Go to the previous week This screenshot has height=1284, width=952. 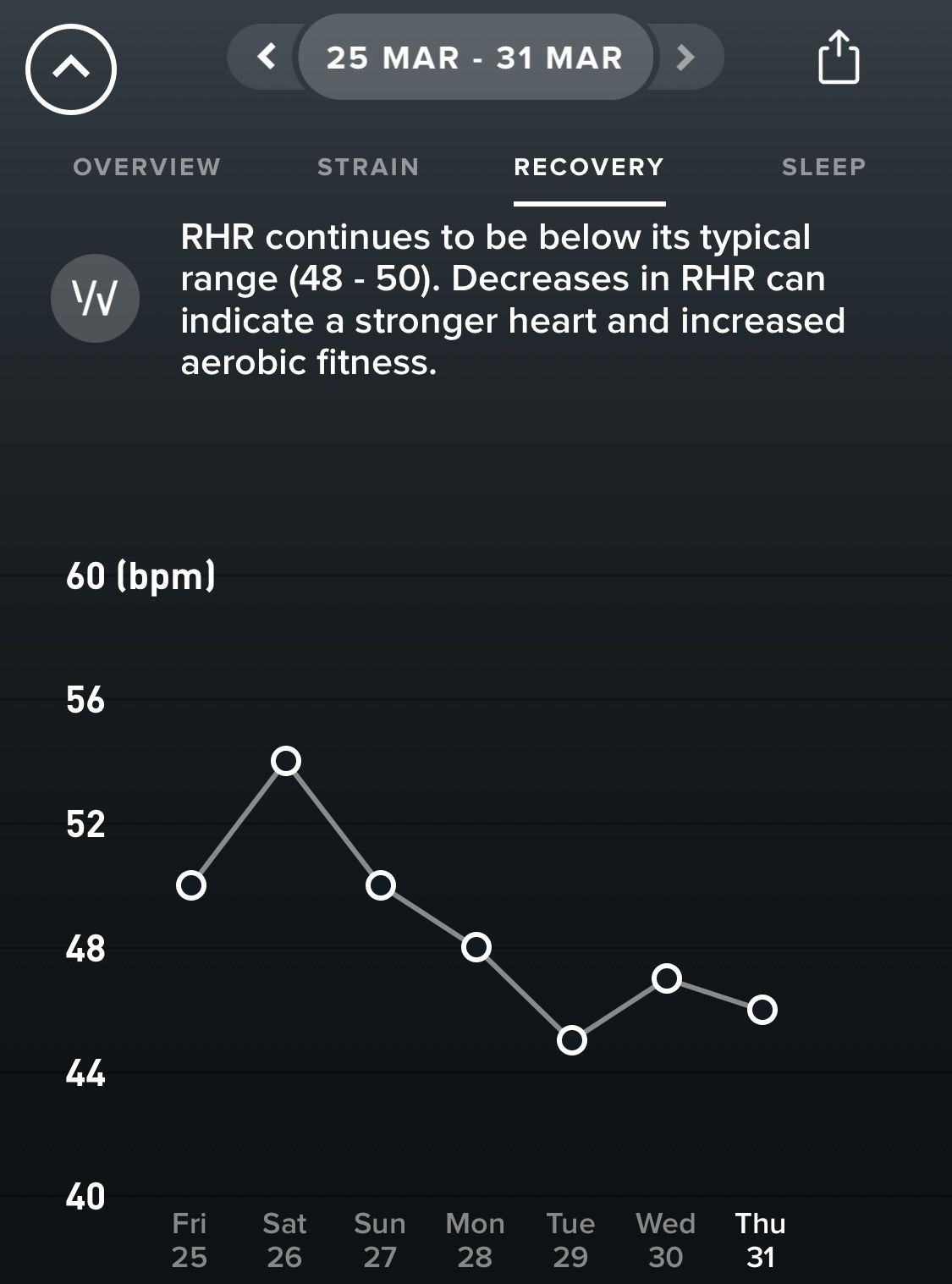[x=266, y=57]
